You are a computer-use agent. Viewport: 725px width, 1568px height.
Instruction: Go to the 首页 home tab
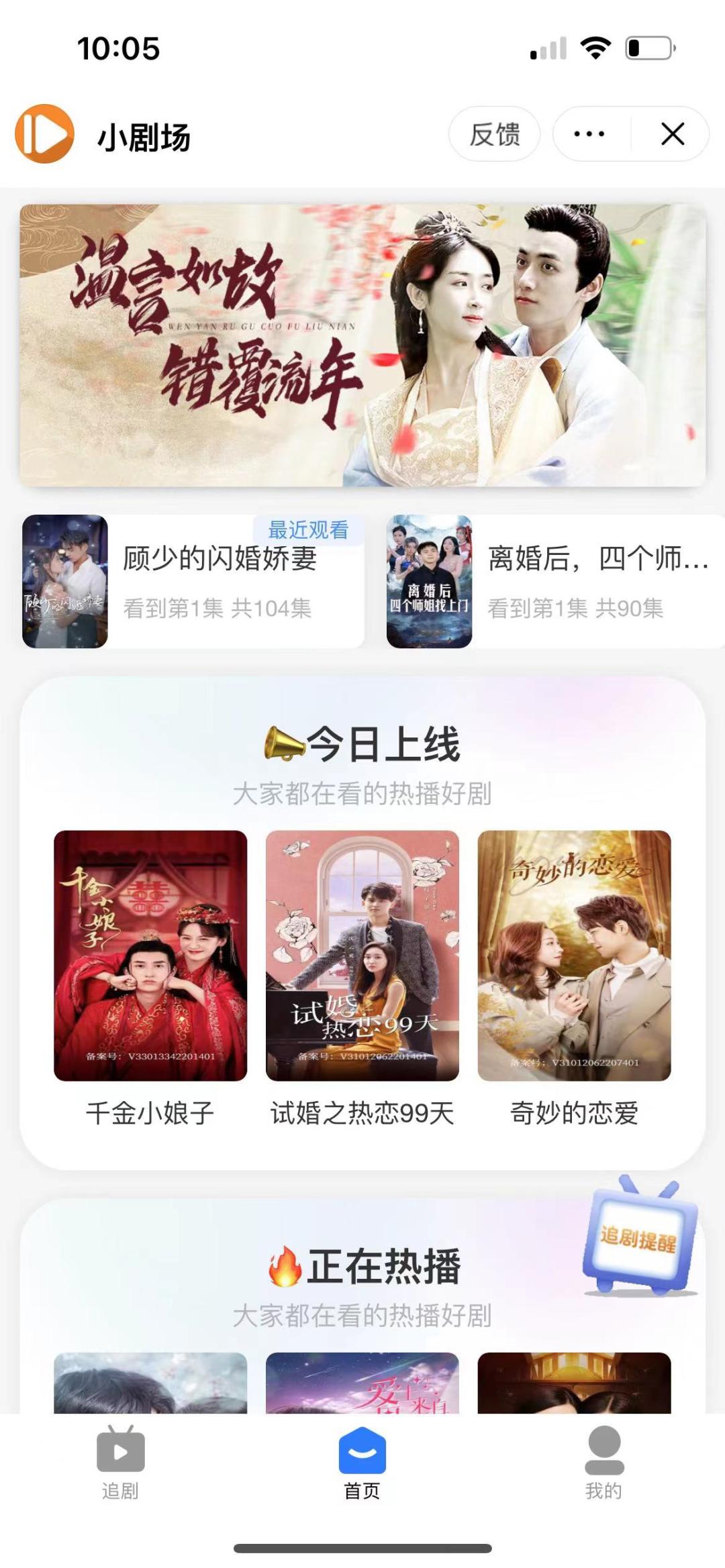pyautogui.click(x=362, y=1463)
